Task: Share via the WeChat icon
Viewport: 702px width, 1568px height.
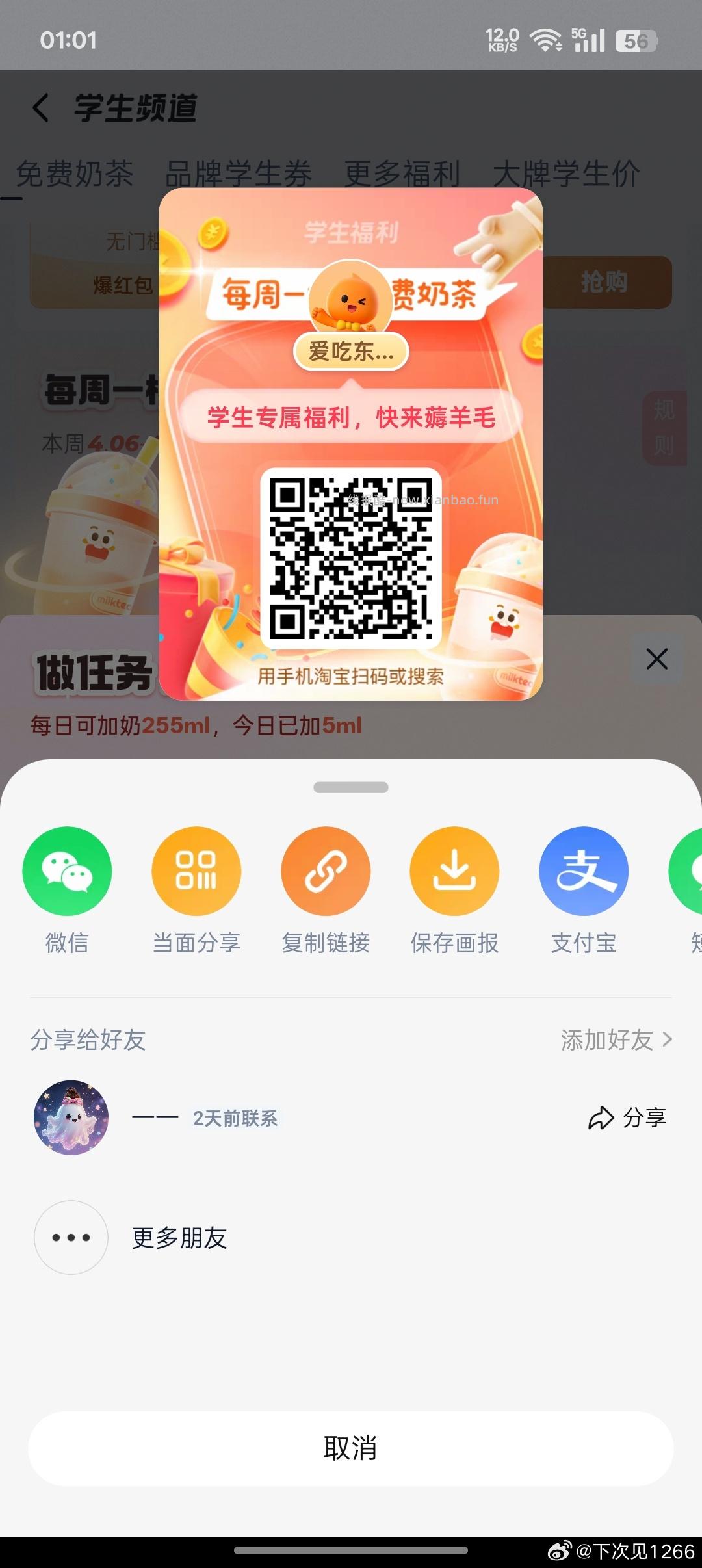Action: click(67, 871)
